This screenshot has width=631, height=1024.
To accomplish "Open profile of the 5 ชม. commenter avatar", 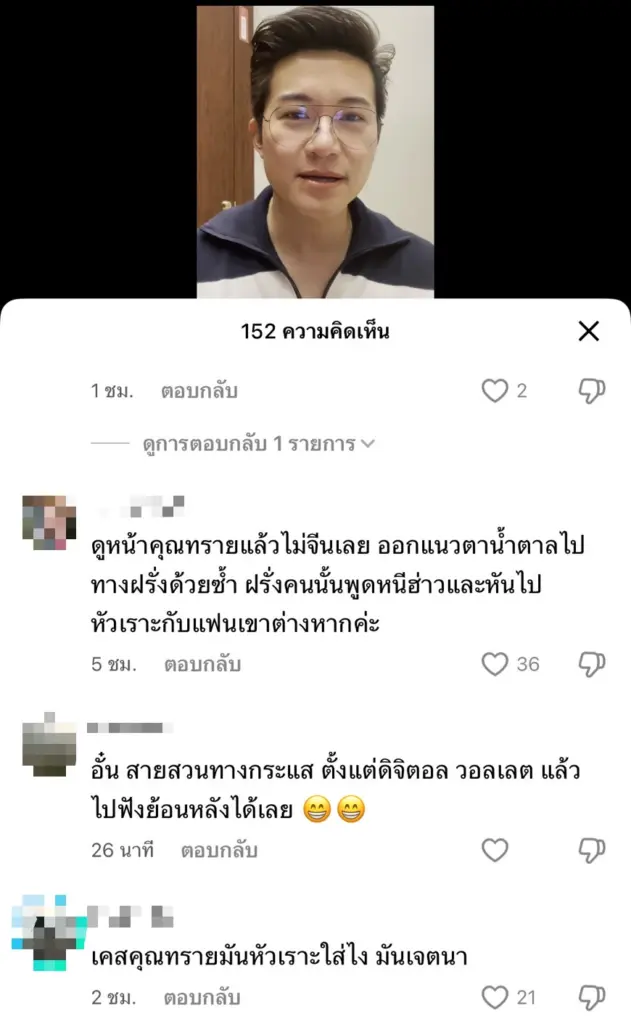I will tap(49, 522).
